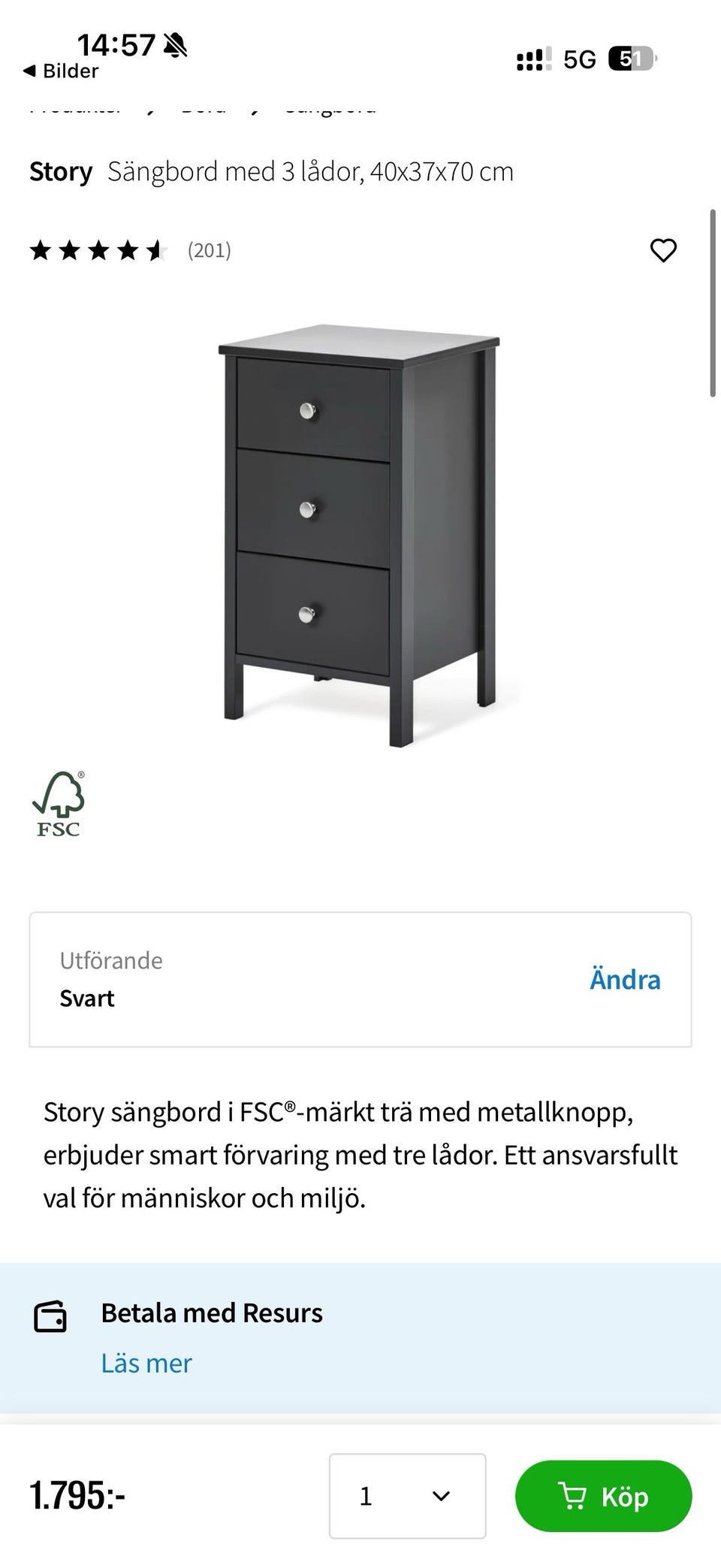721x1568 pixels.
Task: Click the cellular signal bars icon
Action: (533, 58)
